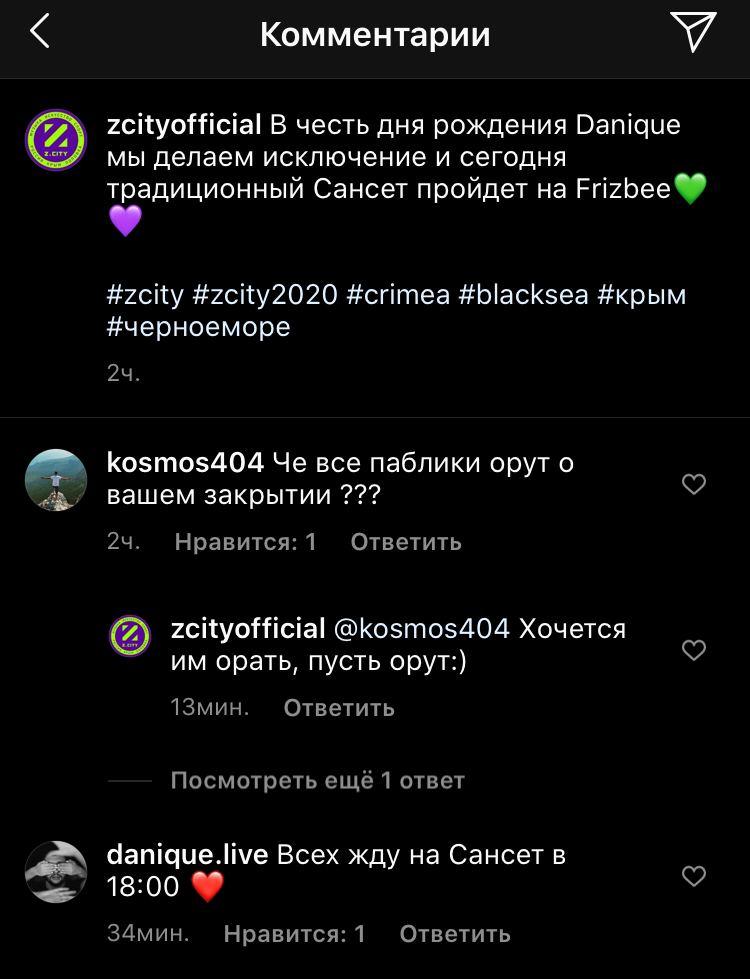Image resolution: width=750 pixels, height=979 pixels.
Task: Reply to kosmos404's comment
Action: [405, 542]
